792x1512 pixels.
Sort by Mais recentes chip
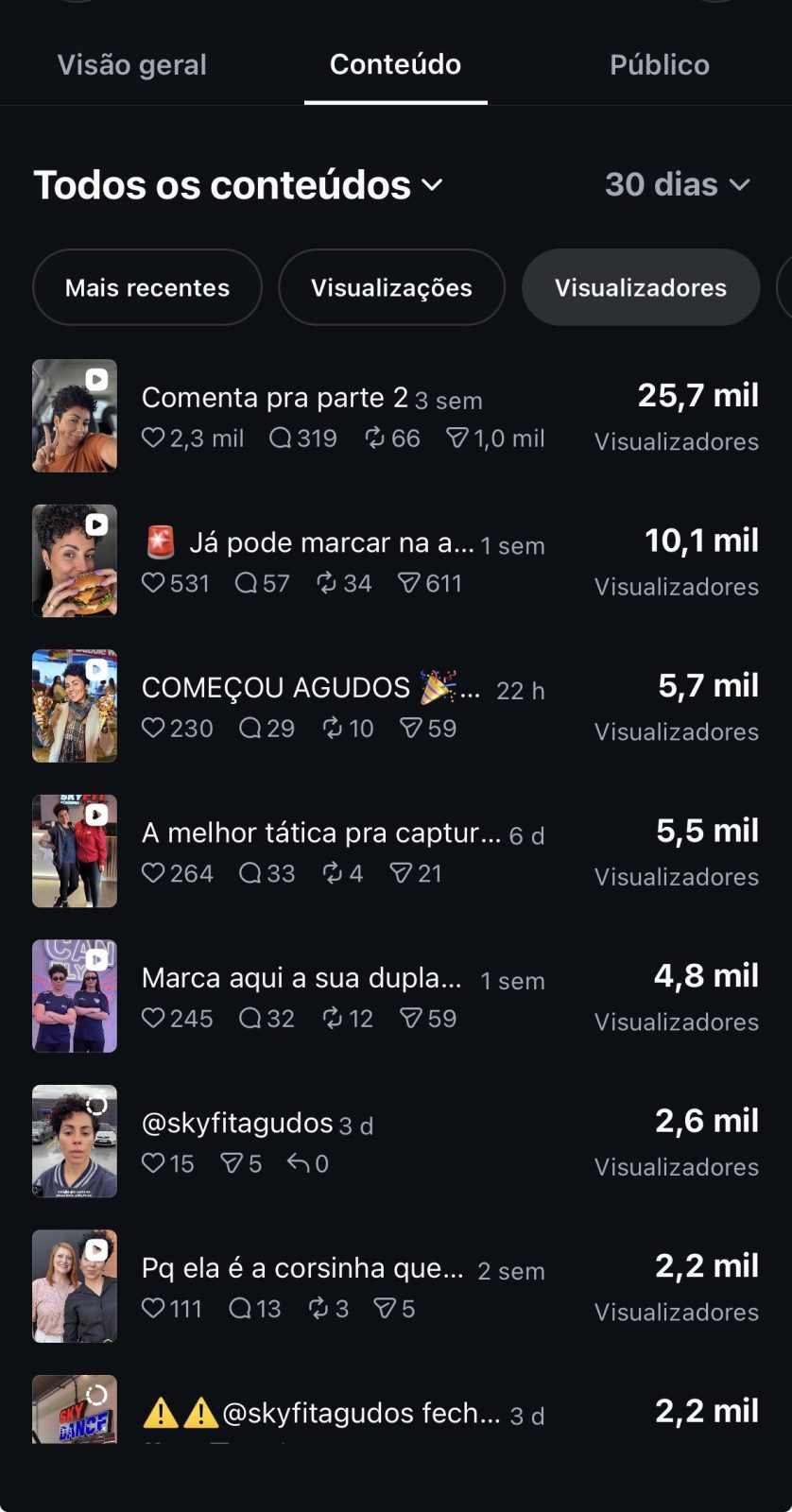pos(147,287)
